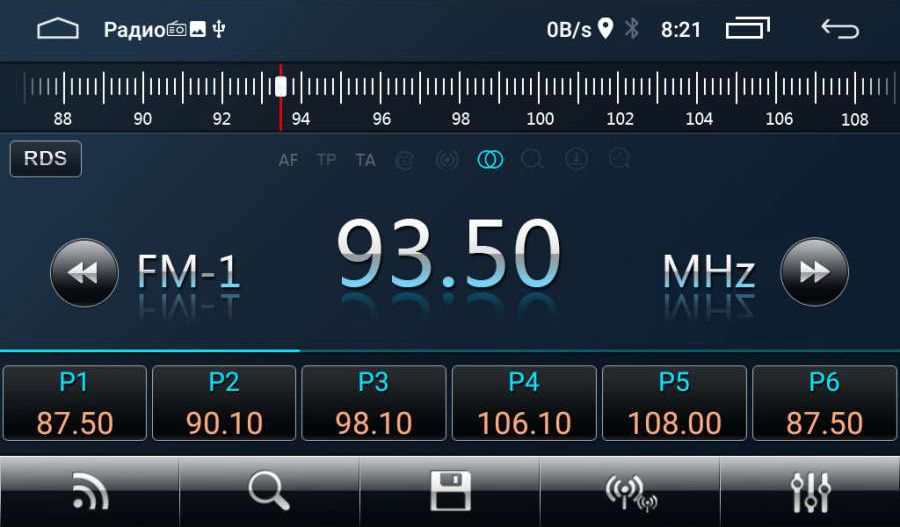Go back using the return arrow
Image resolution: width=900 pixels, height=527 pixels.
(840, 29)
